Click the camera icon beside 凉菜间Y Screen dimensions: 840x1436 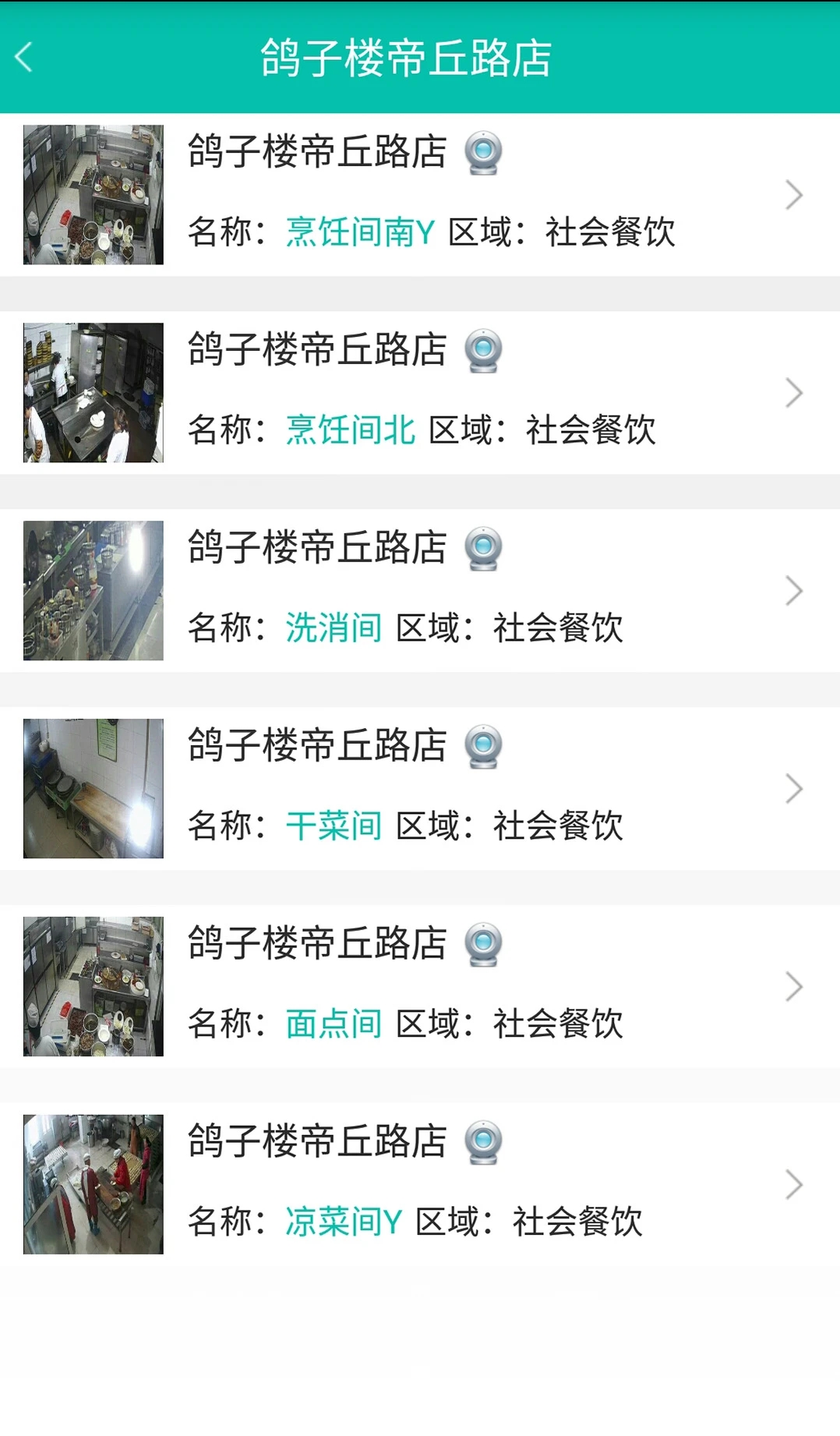click(x=484, y=1144)
